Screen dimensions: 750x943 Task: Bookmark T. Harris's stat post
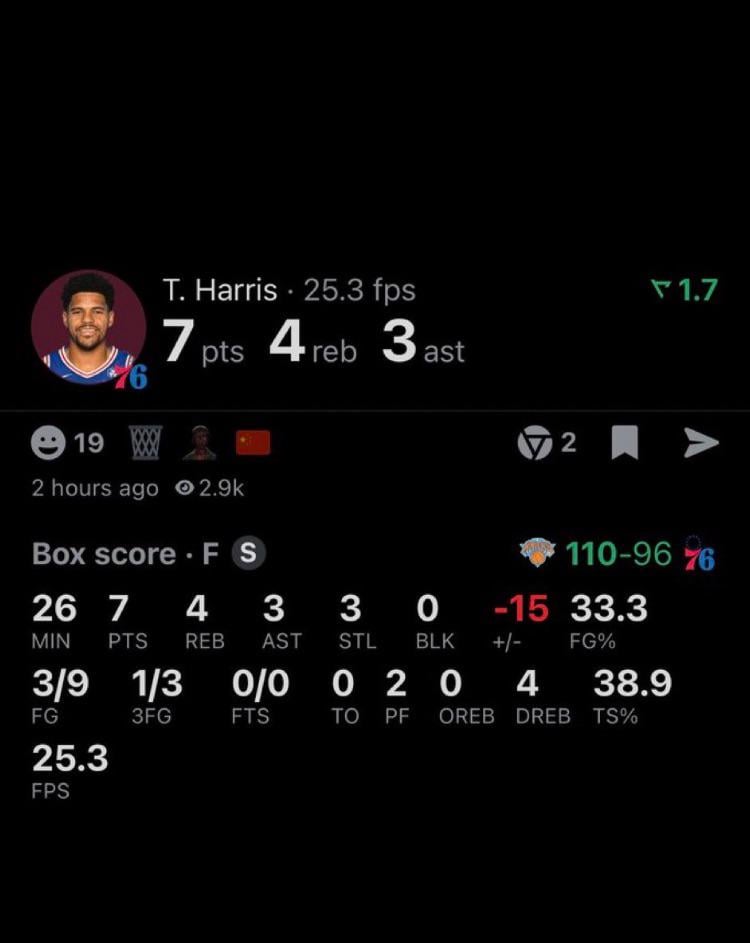(x=625, y=443)
